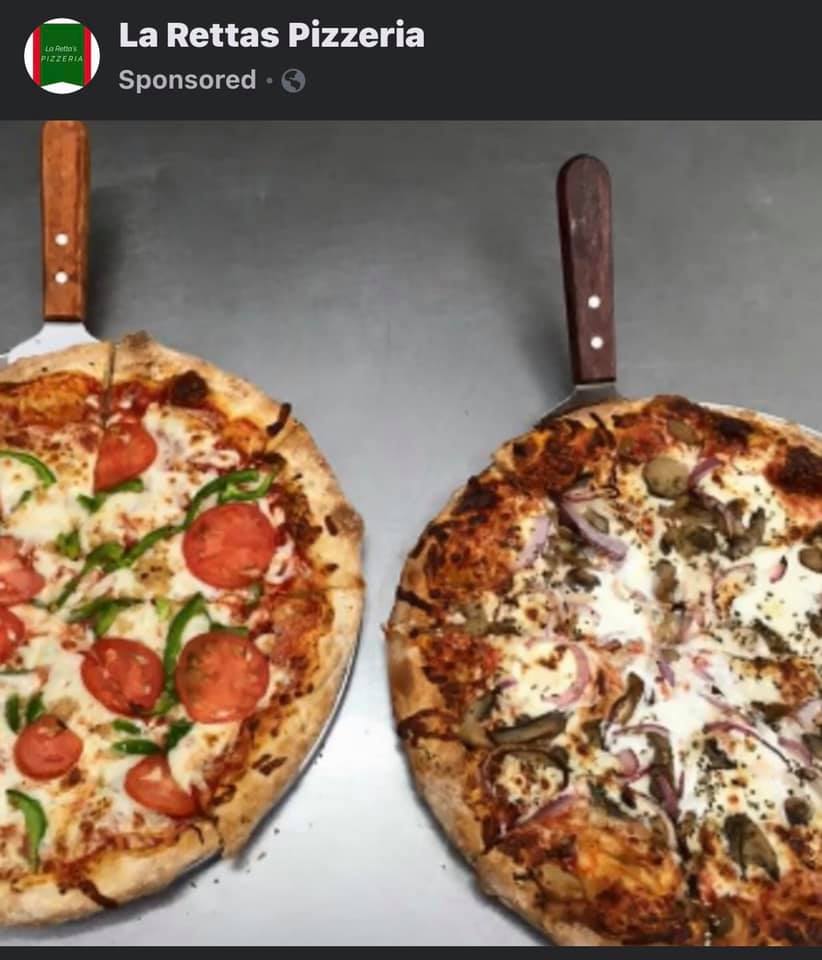The image size is (822, 960).
Task: Open the sponsored pizza photo
Action: (411, 533)
